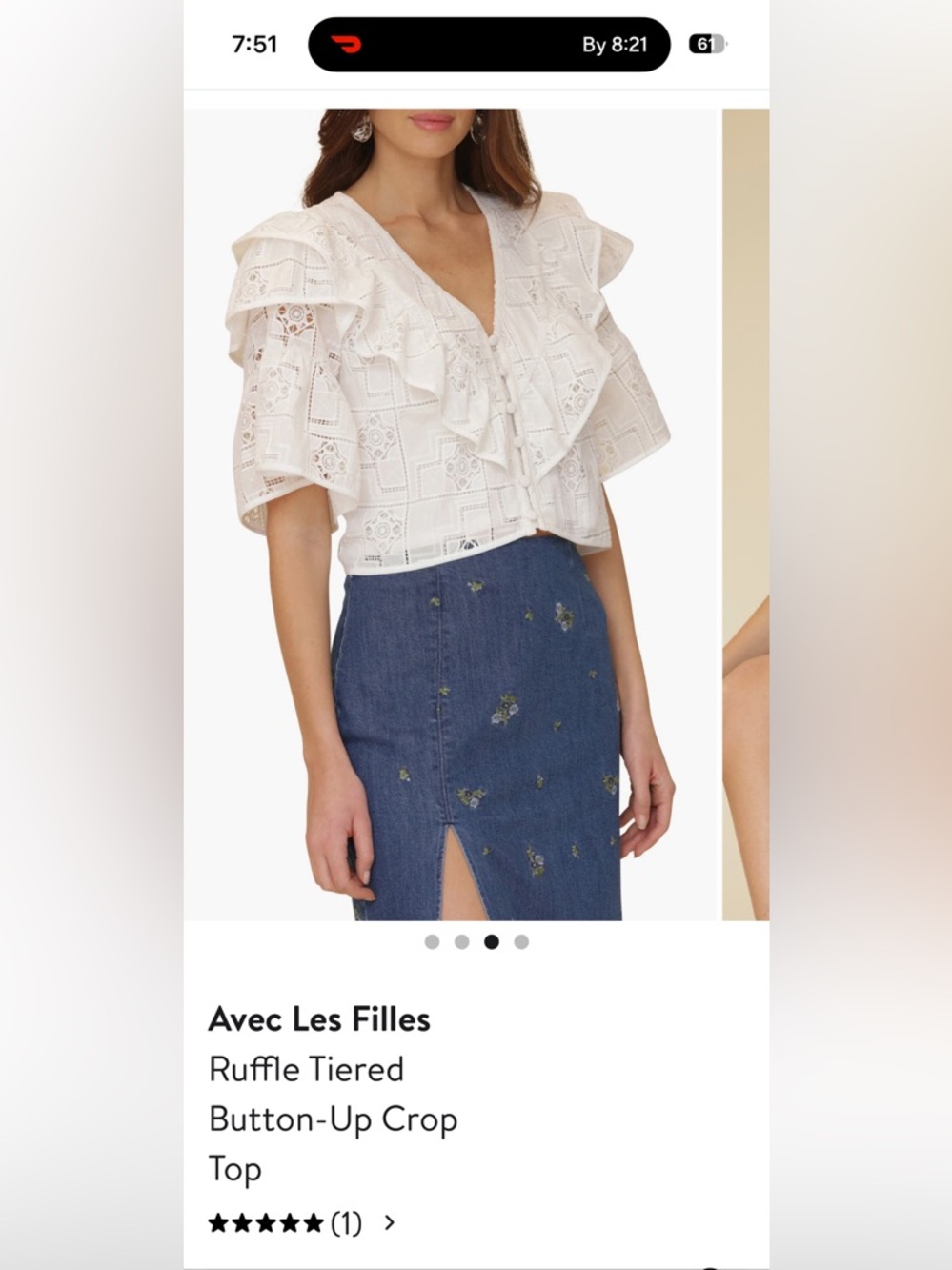Tap the middle star in the rating
Viewport: 952px width, 1270px height.
(268, 1222)
